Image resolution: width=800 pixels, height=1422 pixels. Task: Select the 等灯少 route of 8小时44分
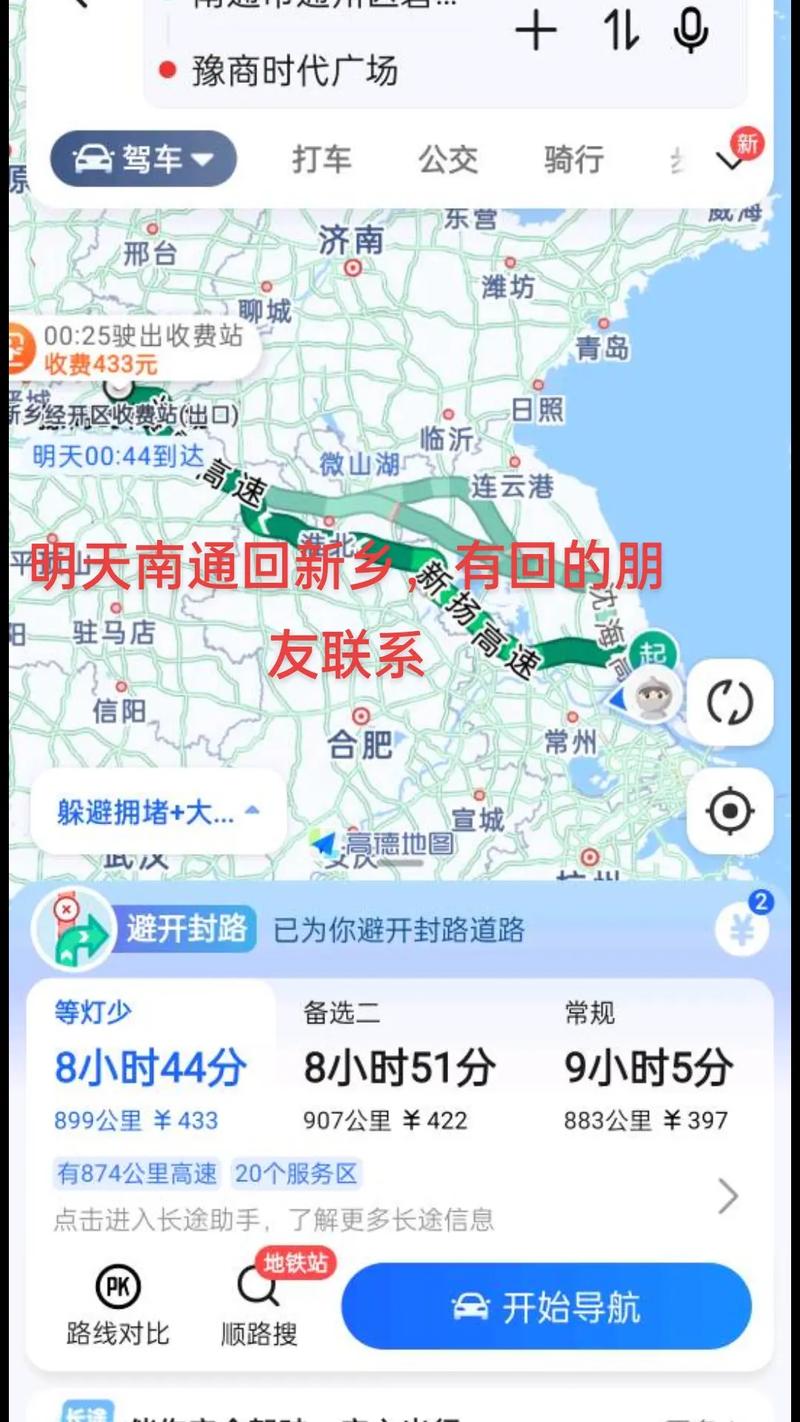click(150, 1066)
